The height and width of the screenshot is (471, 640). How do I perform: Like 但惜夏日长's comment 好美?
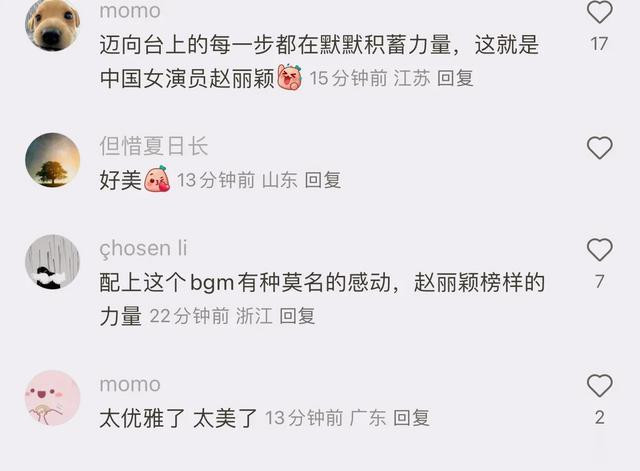(x=599, y=148)
